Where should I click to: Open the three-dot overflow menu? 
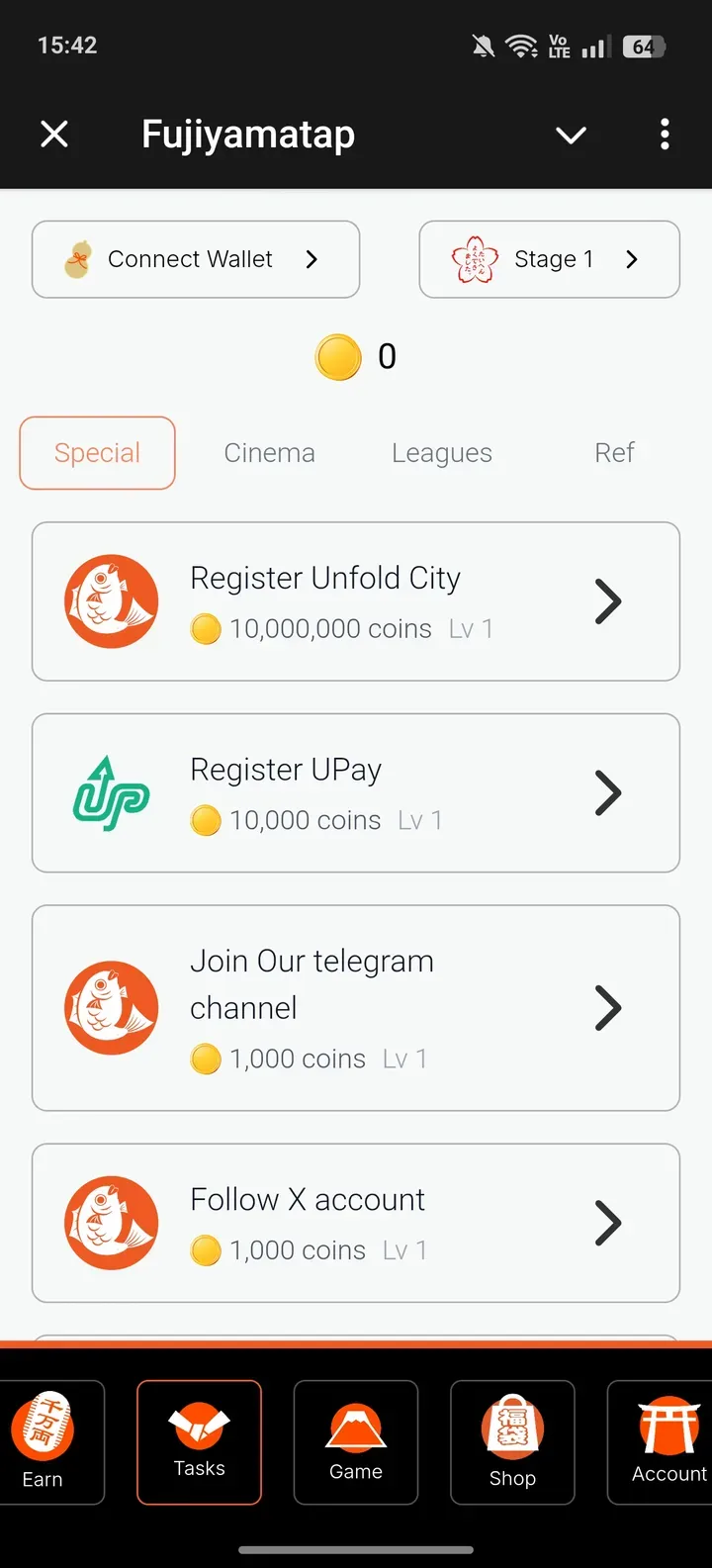pyautogui.click(x=665, y=134)
